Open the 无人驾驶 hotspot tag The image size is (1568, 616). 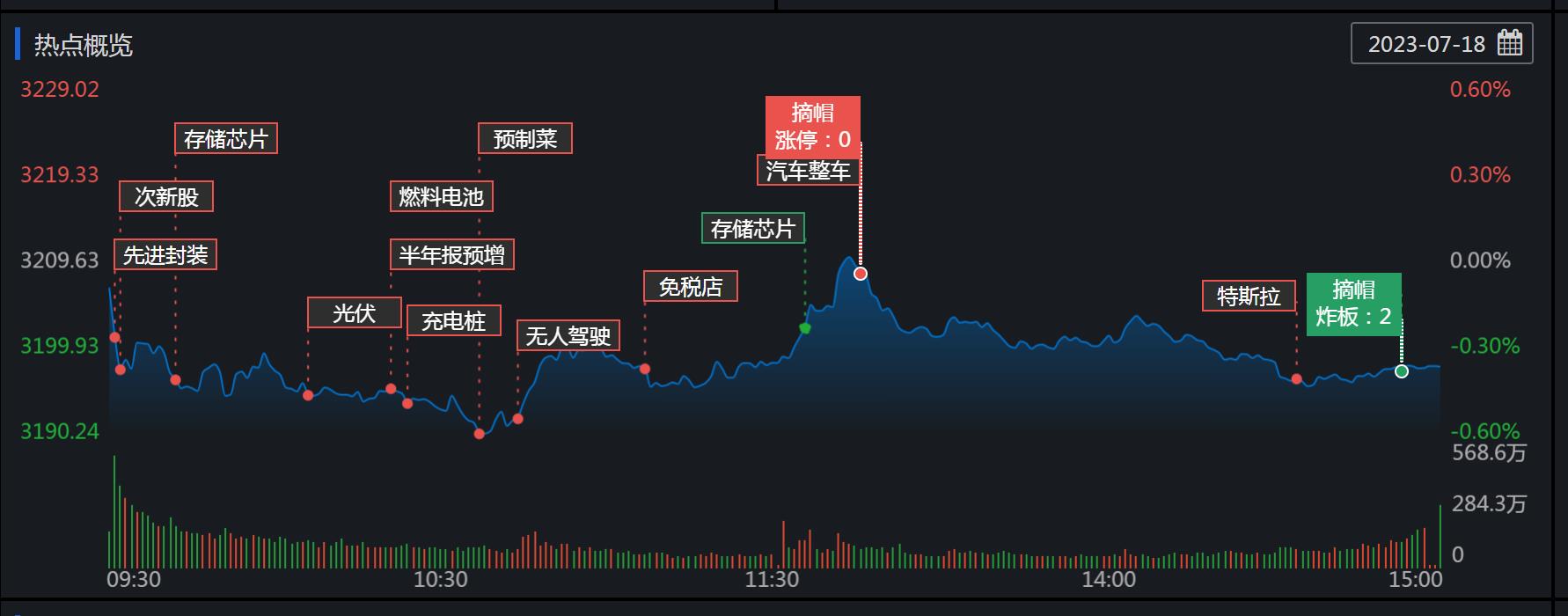[x=568, y=335]
